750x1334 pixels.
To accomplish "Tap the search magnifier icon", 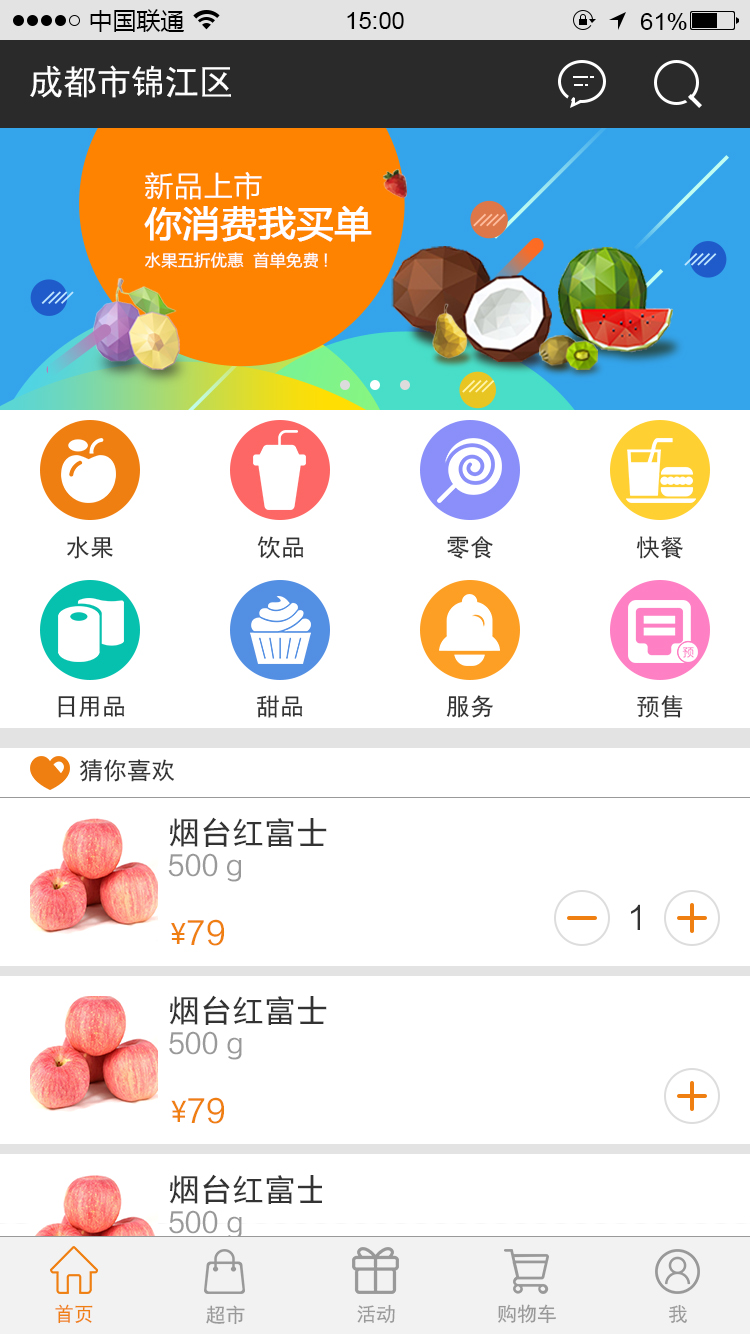I will 677,84.
